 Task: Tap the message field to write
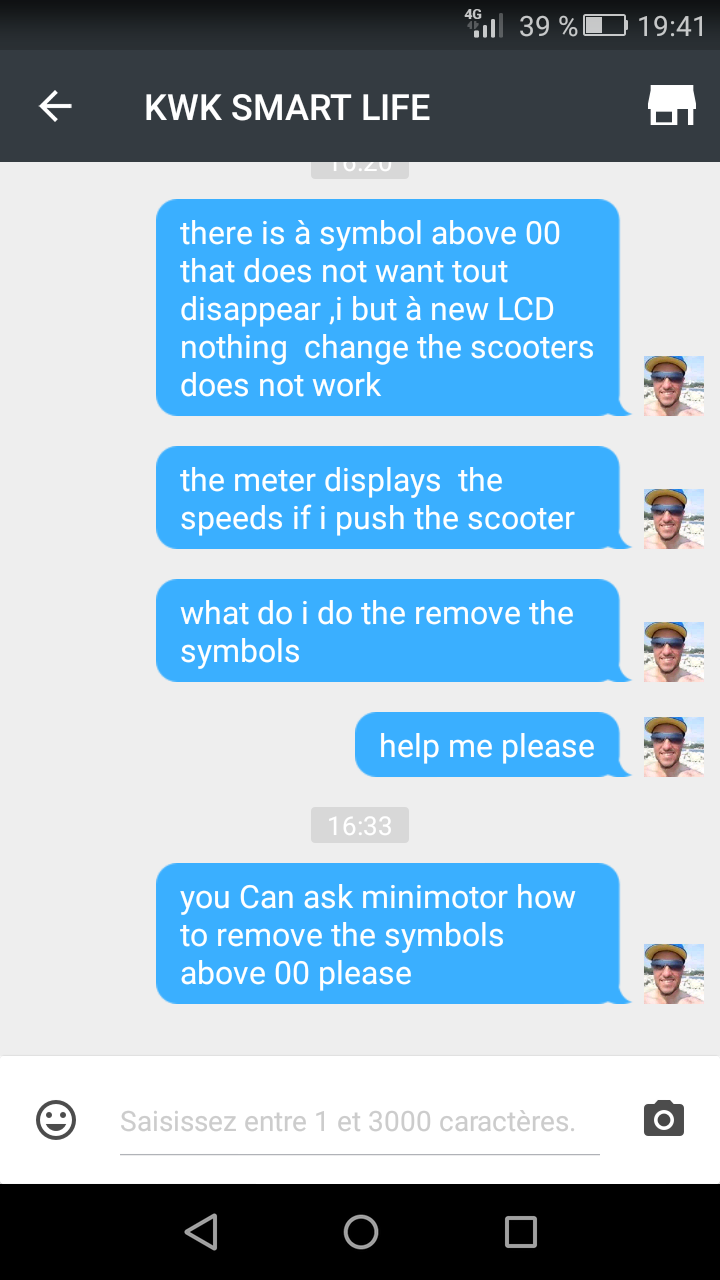359,1122
